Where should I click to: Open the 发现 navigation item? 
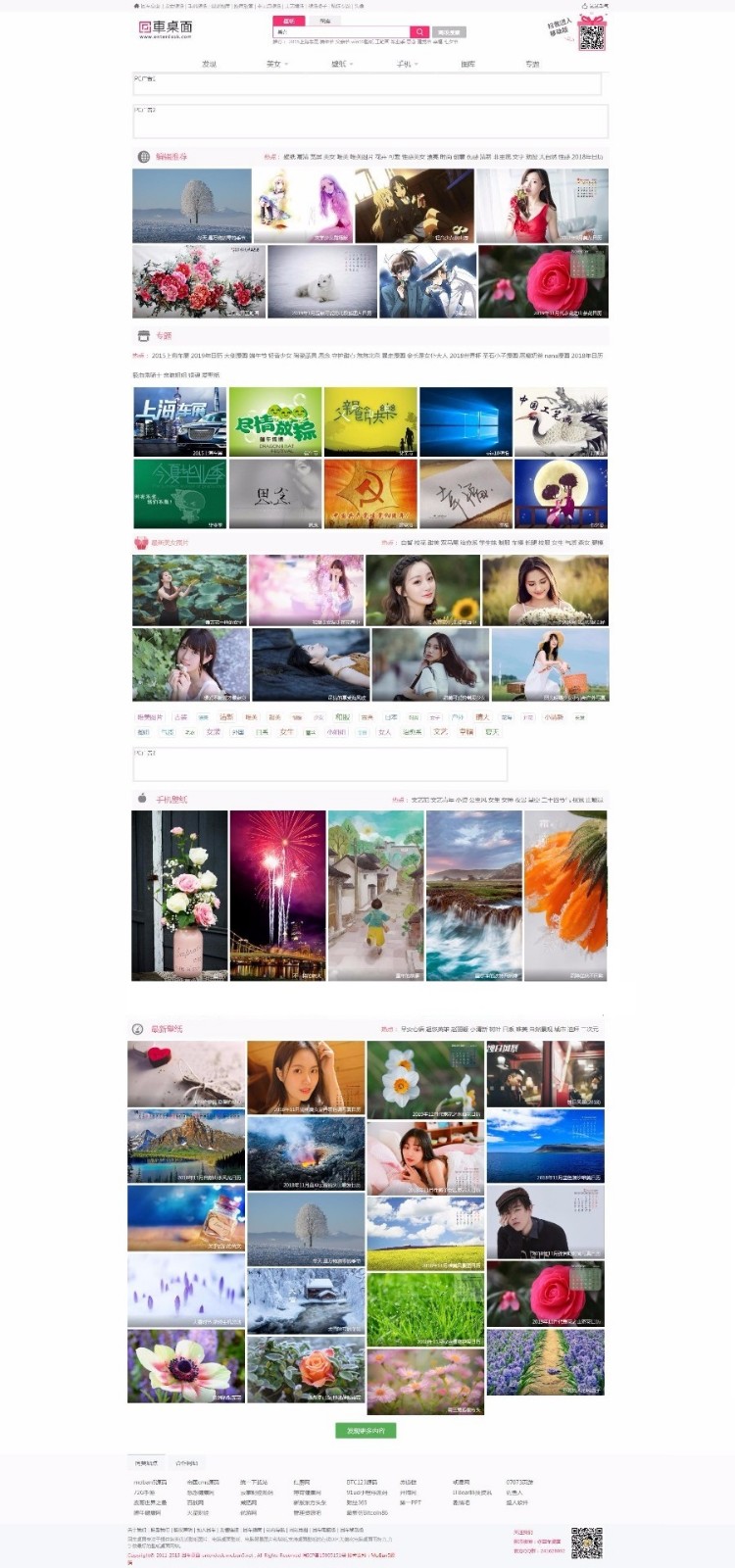tap(209, 64)
